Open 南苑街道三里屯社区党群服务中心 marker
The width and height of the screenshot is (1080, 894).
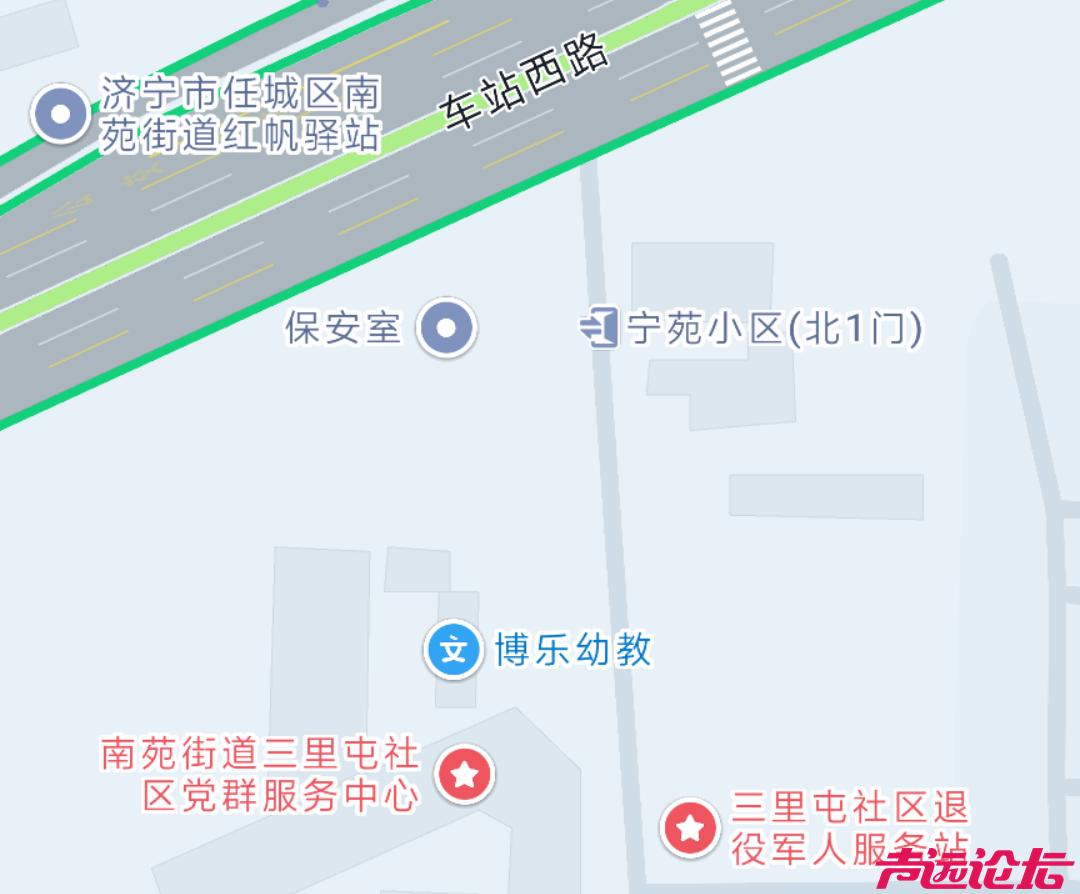pyautogui.click(x=465, y=773)
